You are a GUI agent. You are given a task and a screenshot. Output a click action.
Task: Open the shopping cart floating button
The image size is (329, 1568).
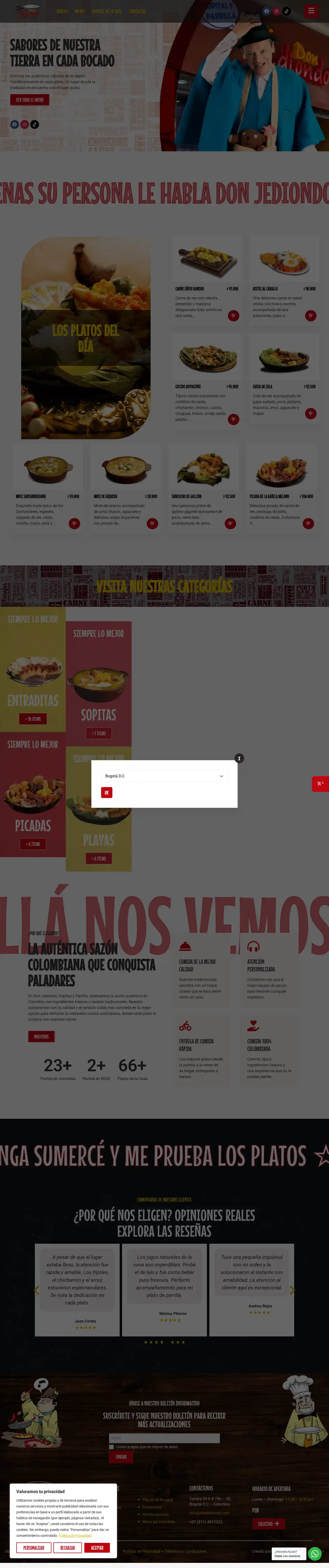tap(320, 784)
